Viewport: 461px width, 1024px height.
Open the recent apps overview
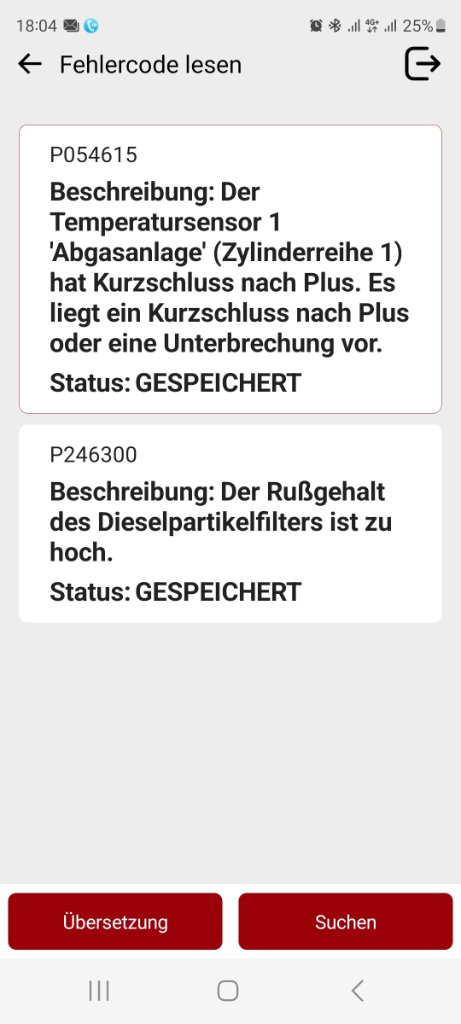(99, 991)
